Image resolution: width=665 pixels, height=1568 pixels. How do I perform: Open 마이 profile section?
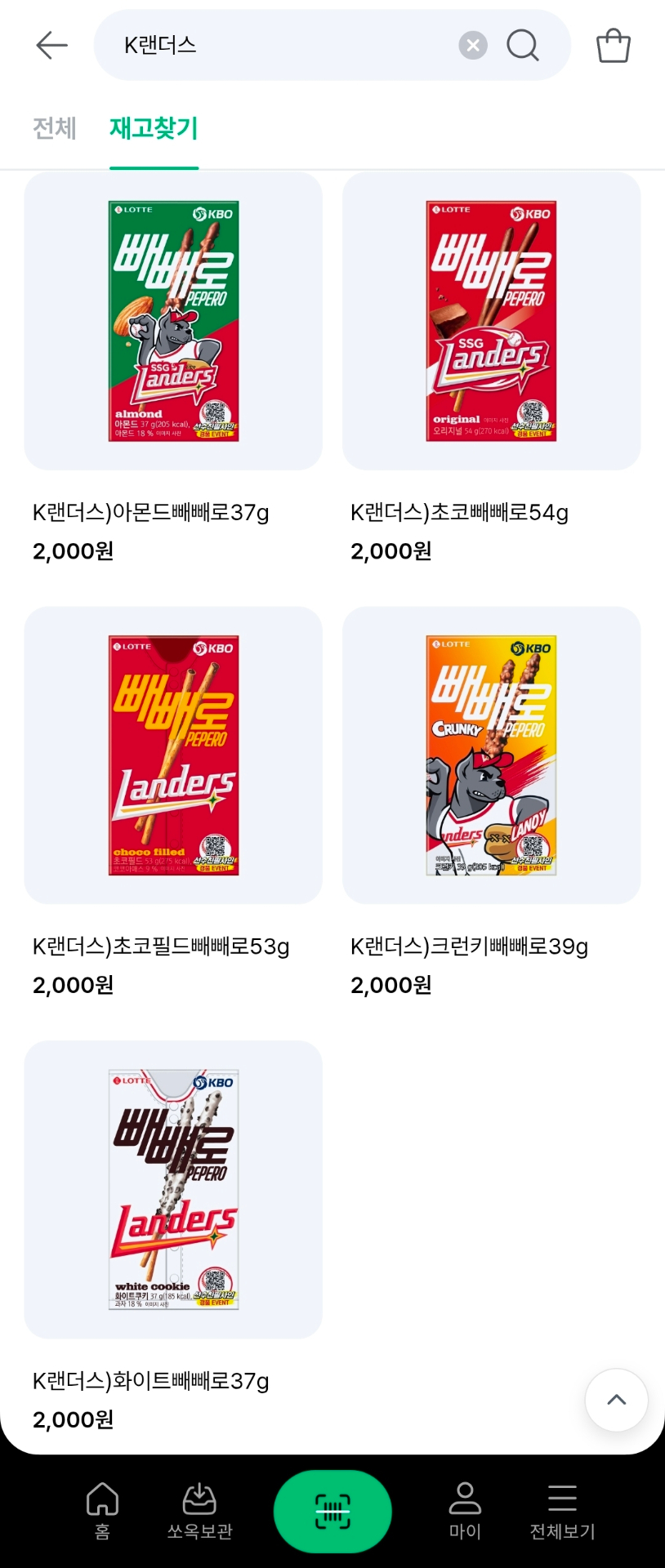pyautogui.click(x=464, y=1512)
